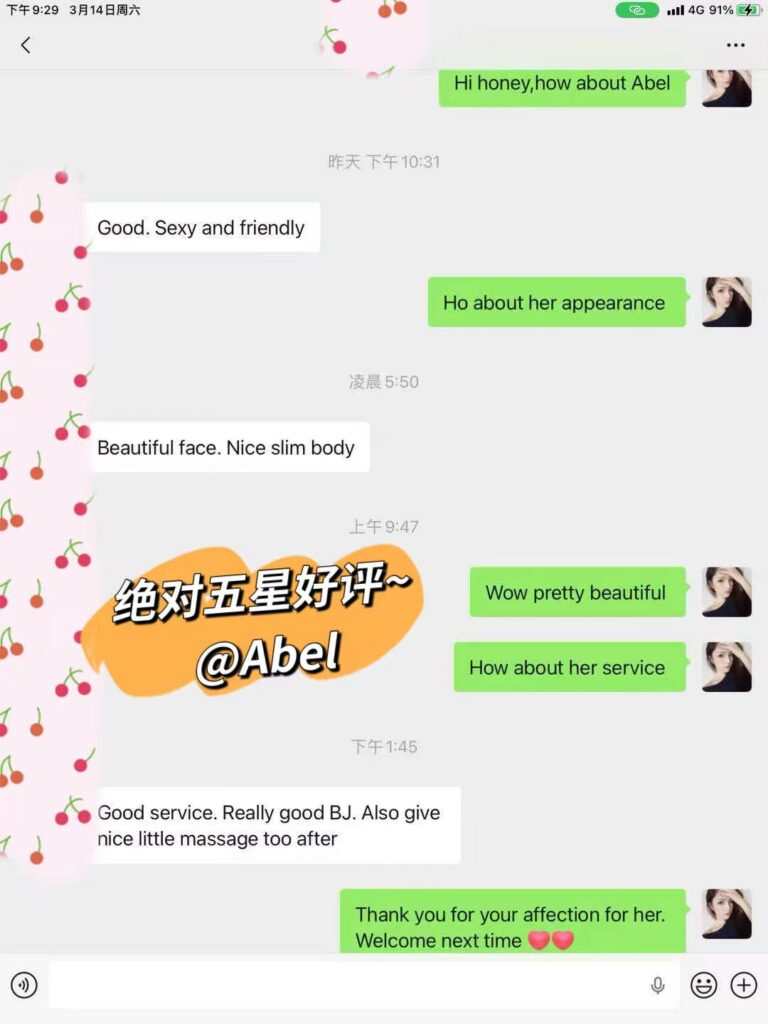Open the sender avatar beside 'How about her service'

727,667
